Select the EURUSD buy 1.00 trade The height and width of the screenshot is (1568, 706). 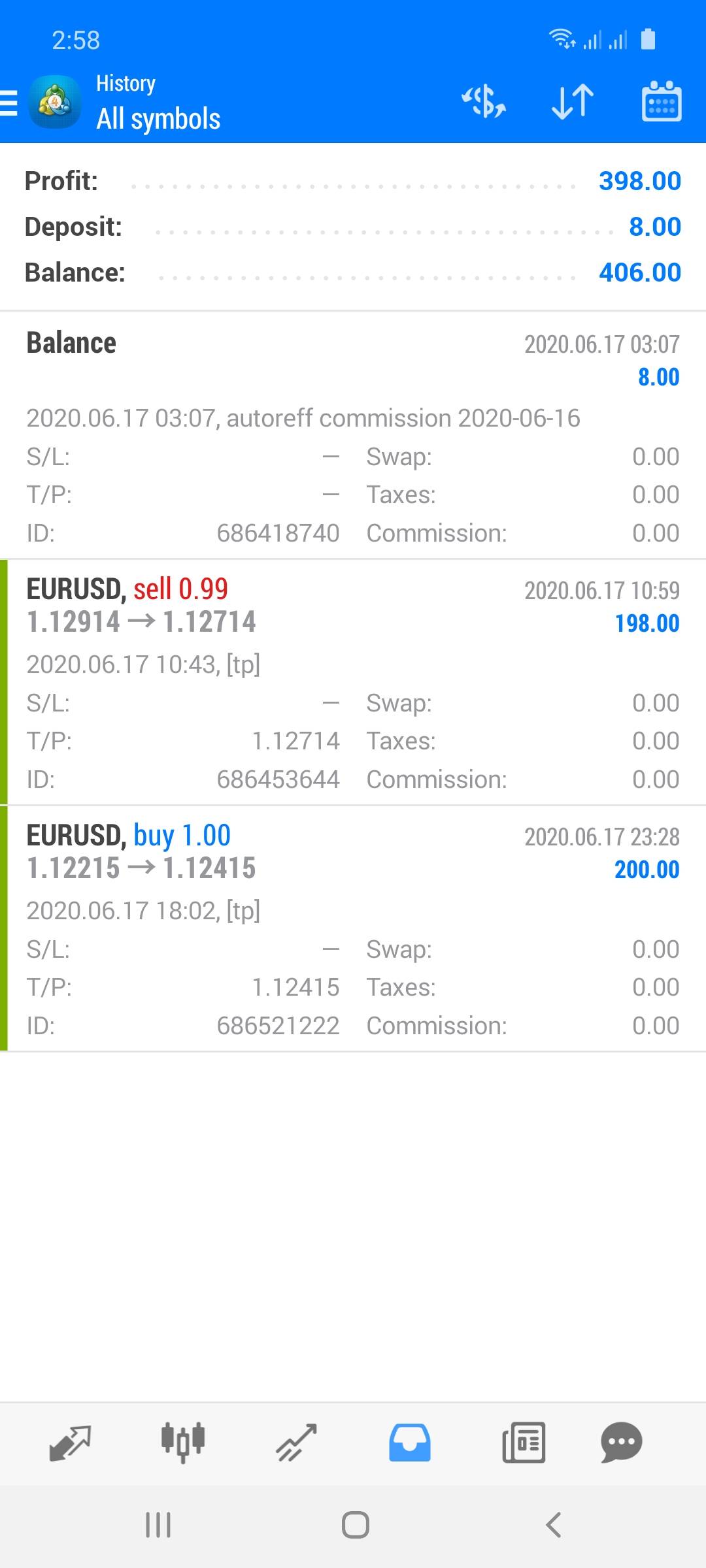click(x=353, y=929)
